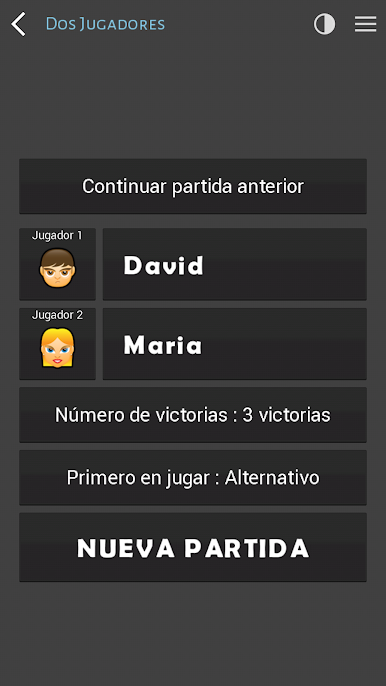Start a NUEVA PARTIDA
Viewport: 386px width, 686px height.
click(x=193, y=547)
